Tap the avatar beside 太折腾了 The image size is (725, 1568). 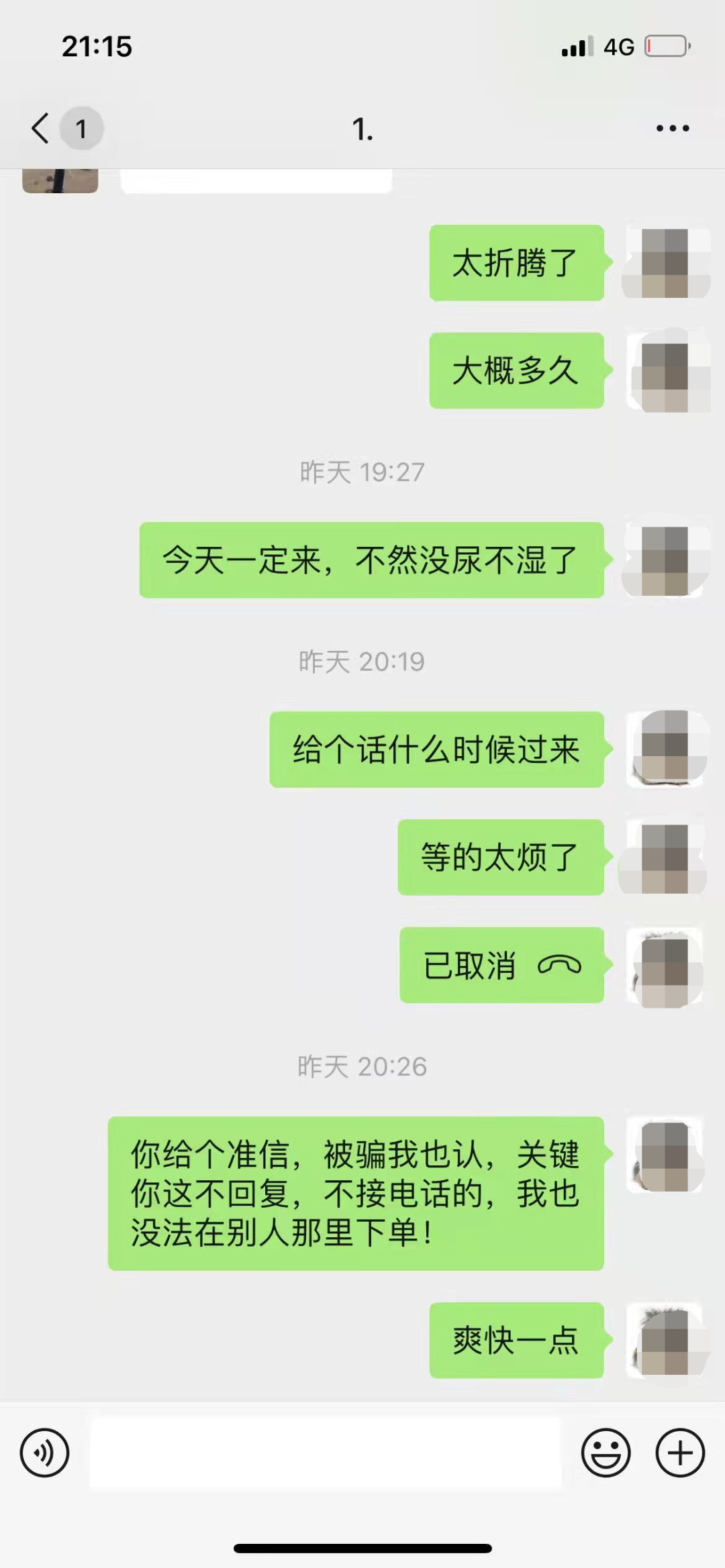pyautogui.click(x=665, y=262)
